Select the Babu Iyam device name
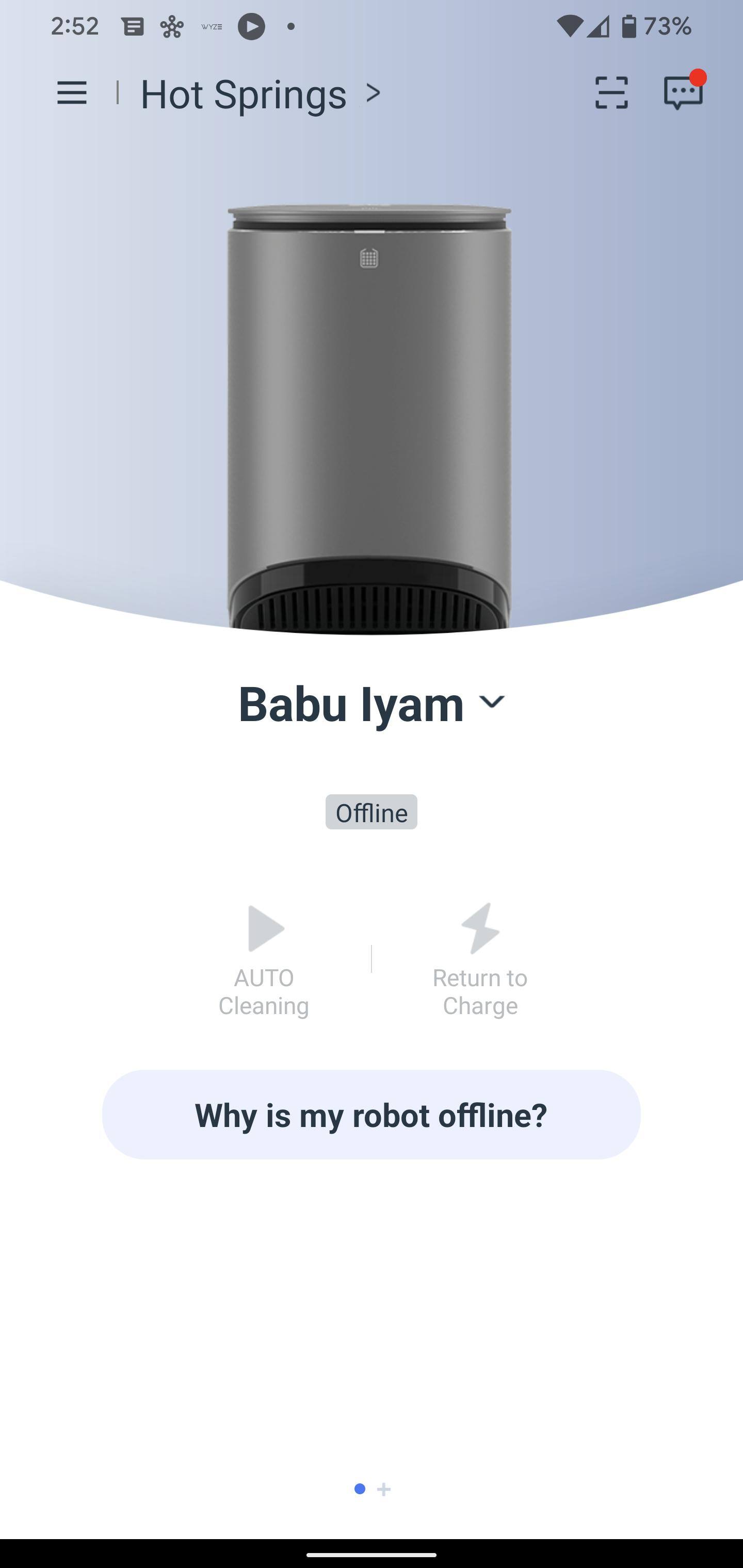This screenshot has height=1568, width=743. click(x=350, y=703)
